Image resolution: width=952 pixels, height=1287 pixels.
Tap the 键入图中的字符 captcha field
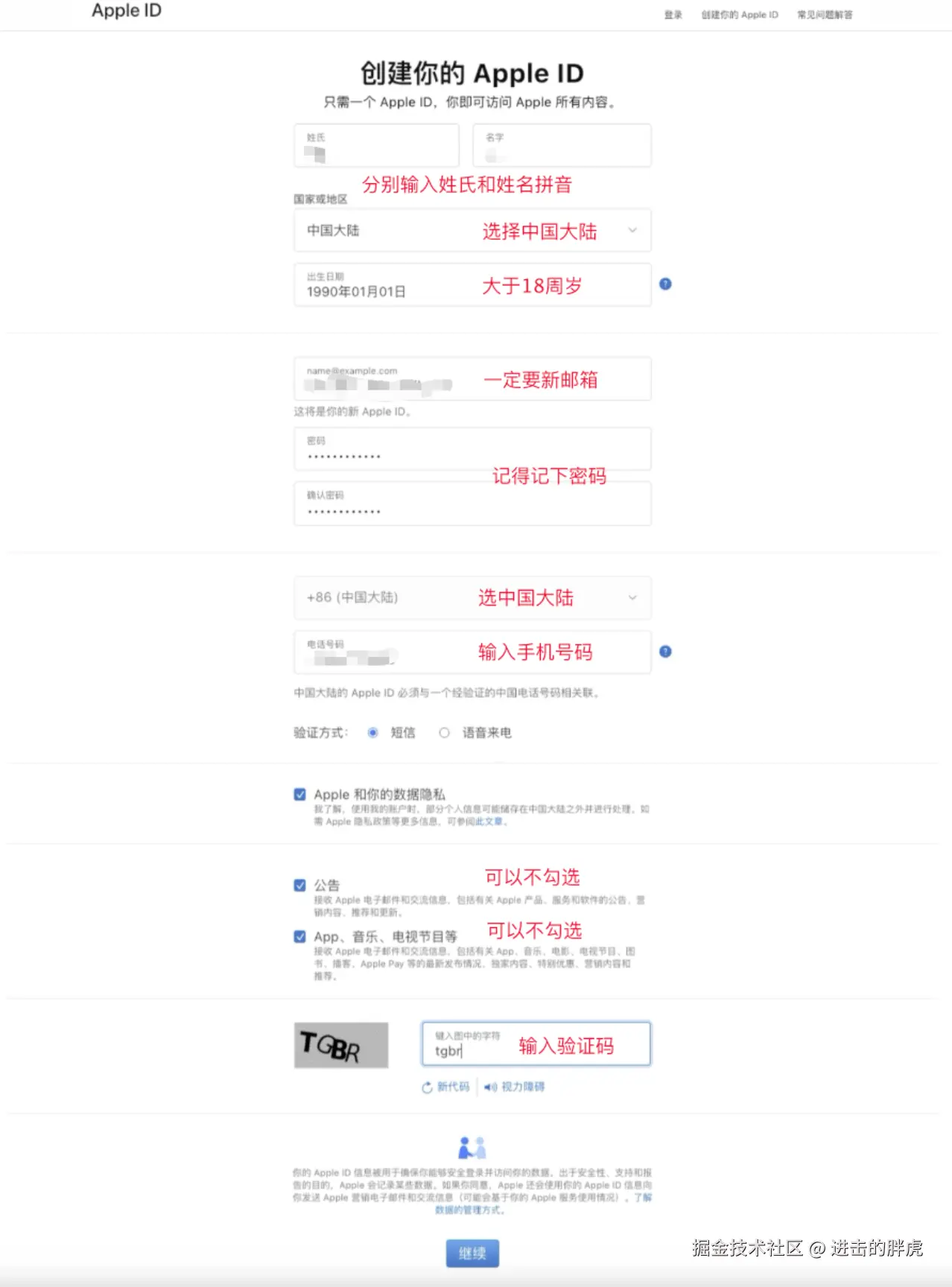tap(536, 1044)
